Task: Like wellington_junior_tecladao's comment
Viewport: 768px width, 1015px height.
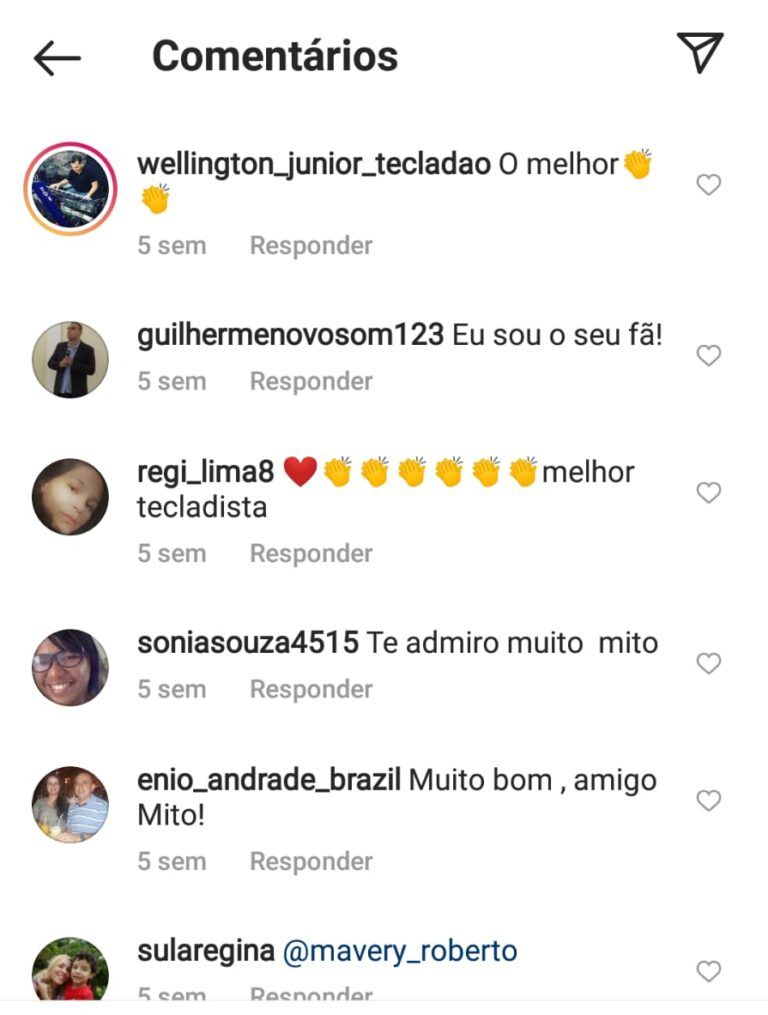Action: coord(708,185)
